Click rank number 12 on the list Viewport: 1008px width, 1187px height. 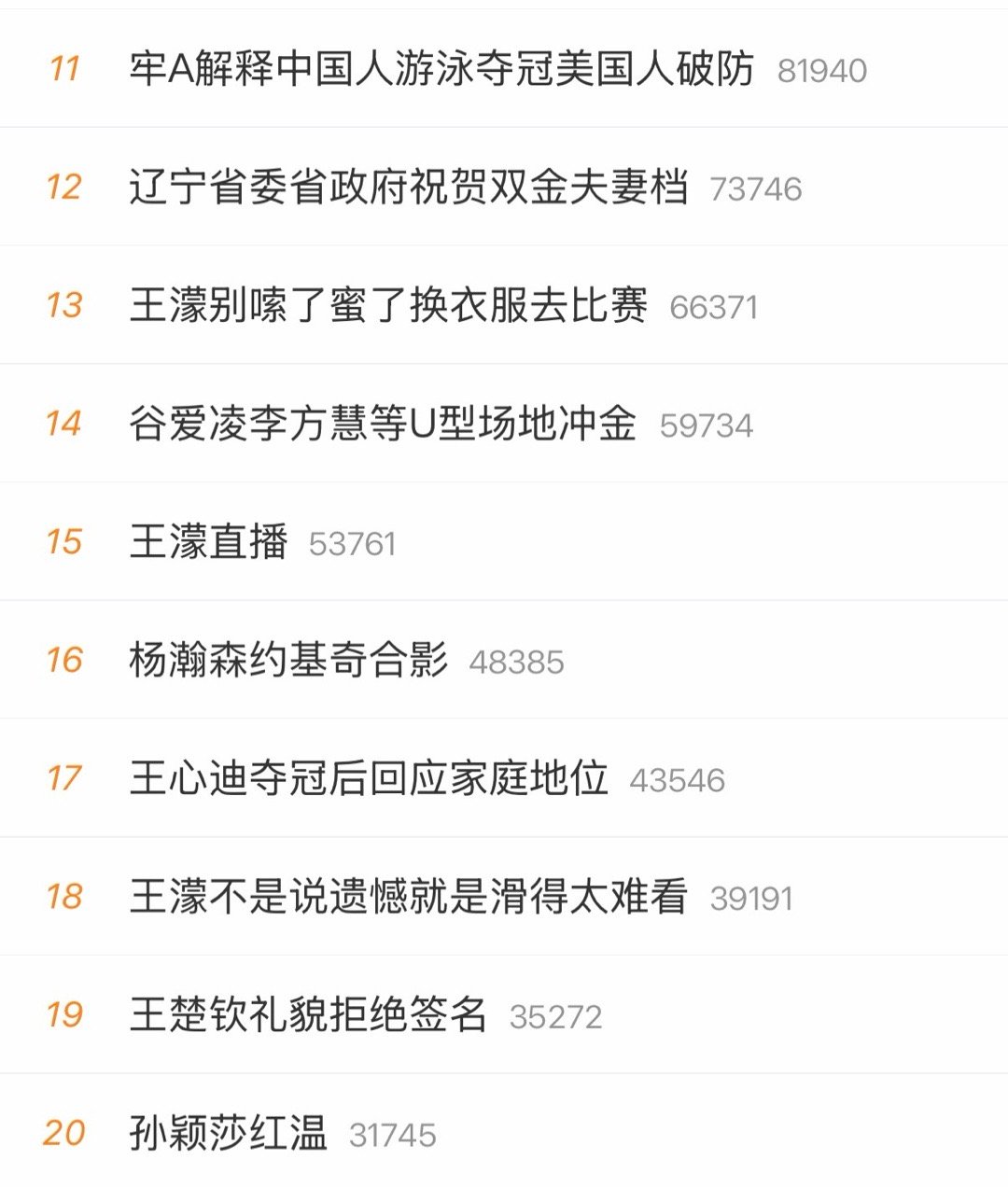pyautogui.click(x=65, y=187)
